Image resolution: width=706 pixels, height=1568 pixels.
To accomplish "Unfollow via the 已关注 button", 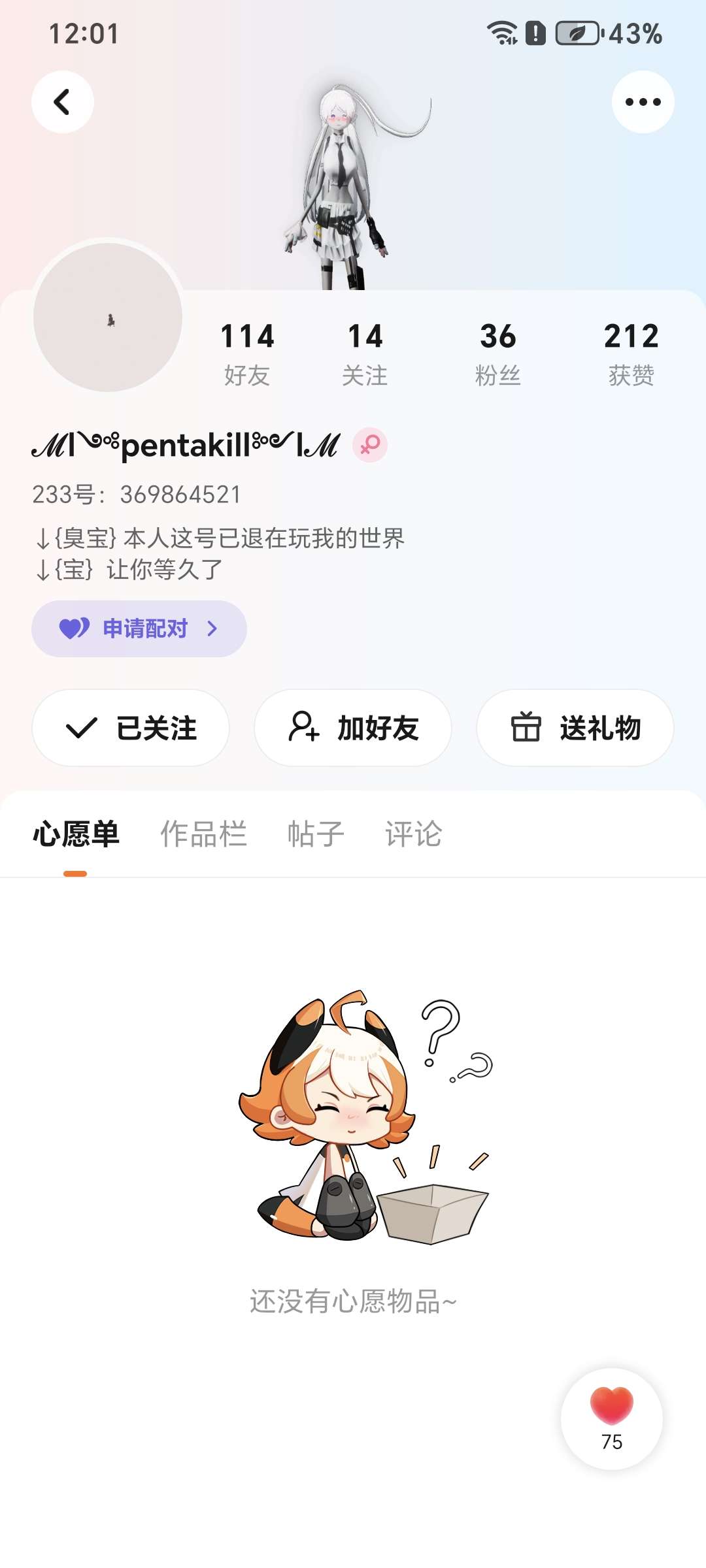I will click(x=131, y=728).
